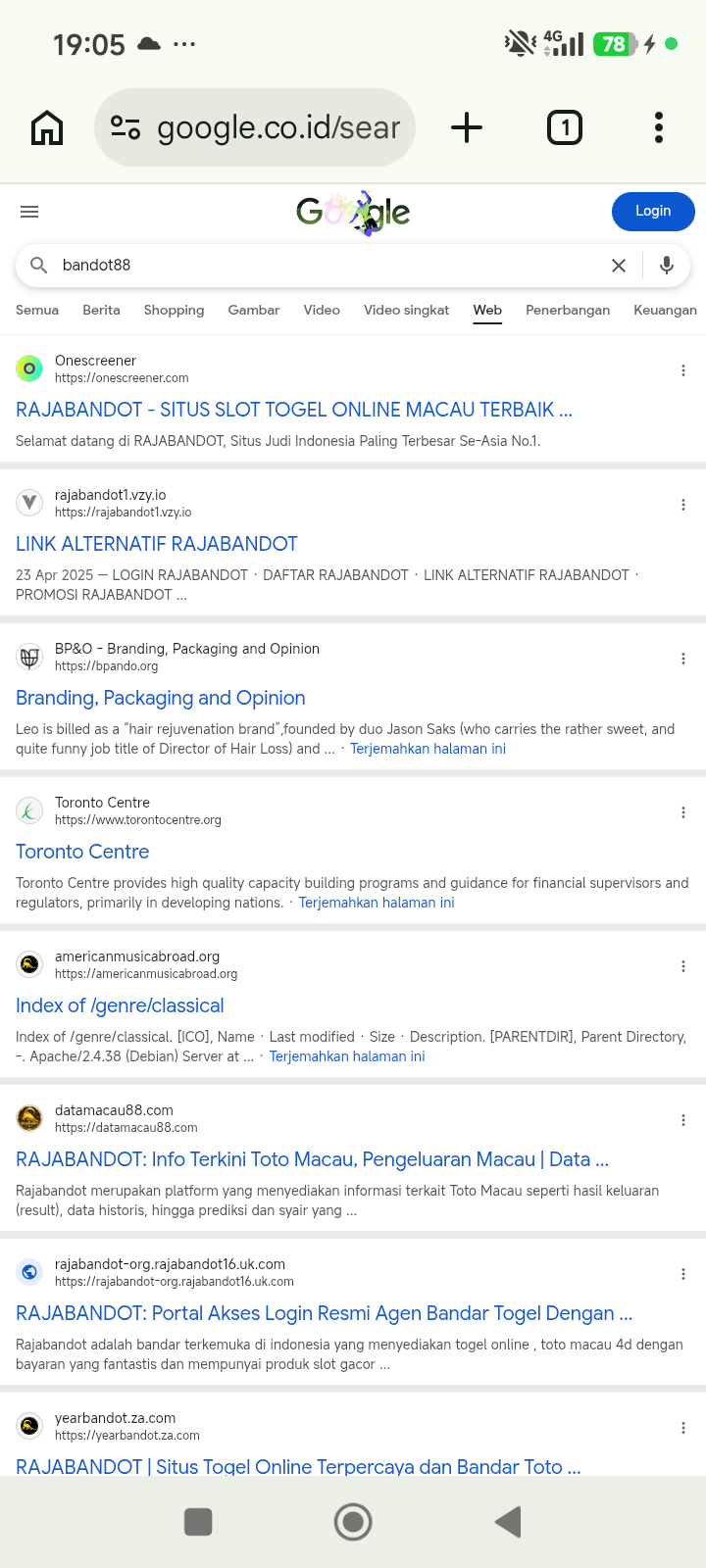Start voice search with the microphone
706x1568 pixels.
tap(667, 266)
